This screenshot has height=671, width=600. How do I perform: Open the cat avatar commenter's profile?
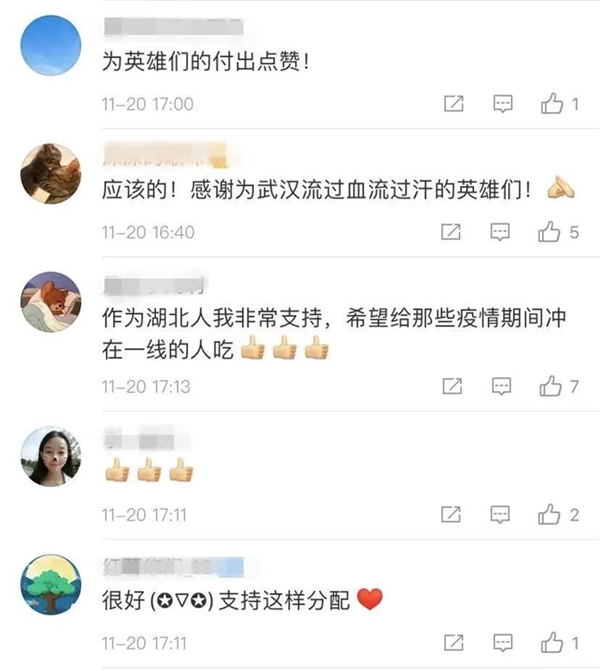(51, 171)
